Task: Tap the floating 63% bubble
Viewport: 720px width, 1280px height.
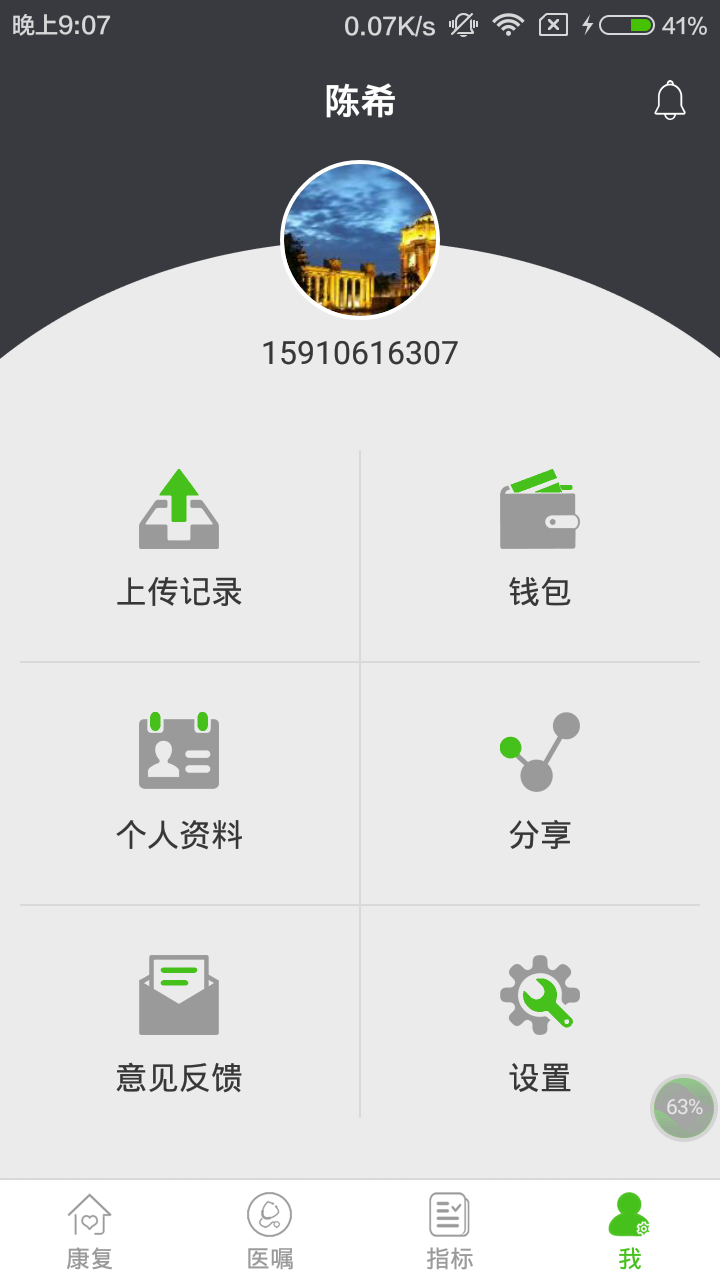Action: coord(684,1108)
